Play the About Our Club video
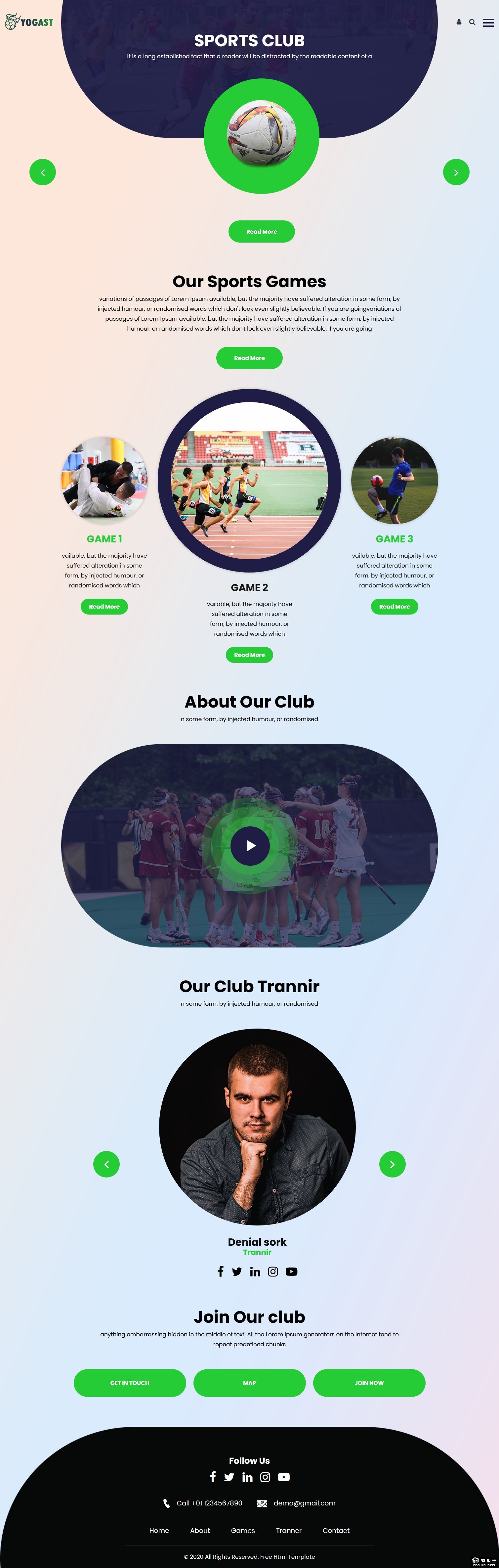The image size is (499, 1568). pyautogui.click(x=250, y=846)
